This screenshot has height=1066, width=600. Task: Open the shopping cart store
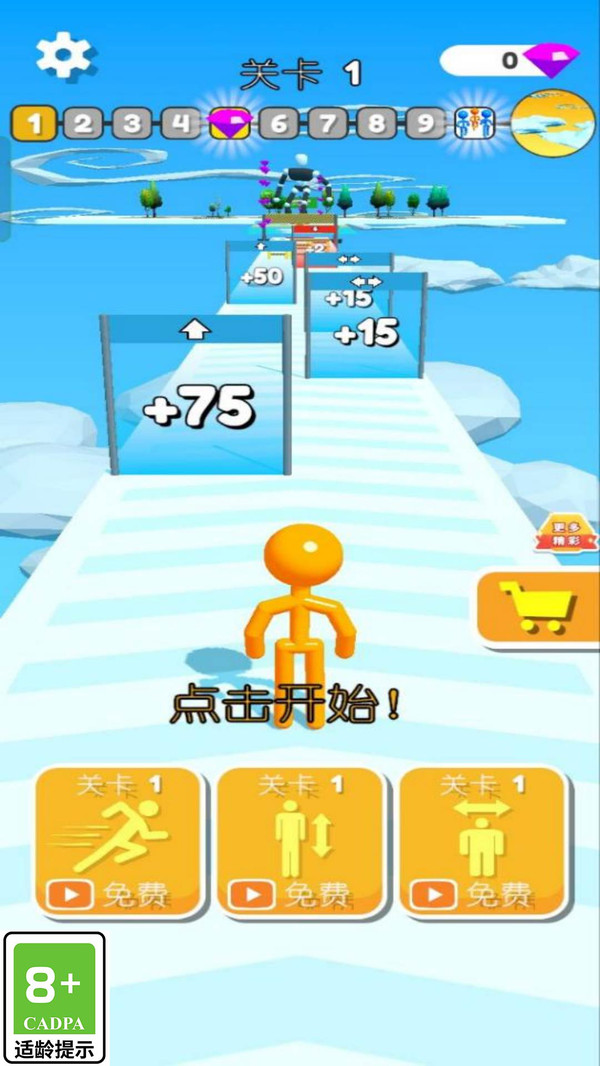pyautogui.click(x=537, y=607)
